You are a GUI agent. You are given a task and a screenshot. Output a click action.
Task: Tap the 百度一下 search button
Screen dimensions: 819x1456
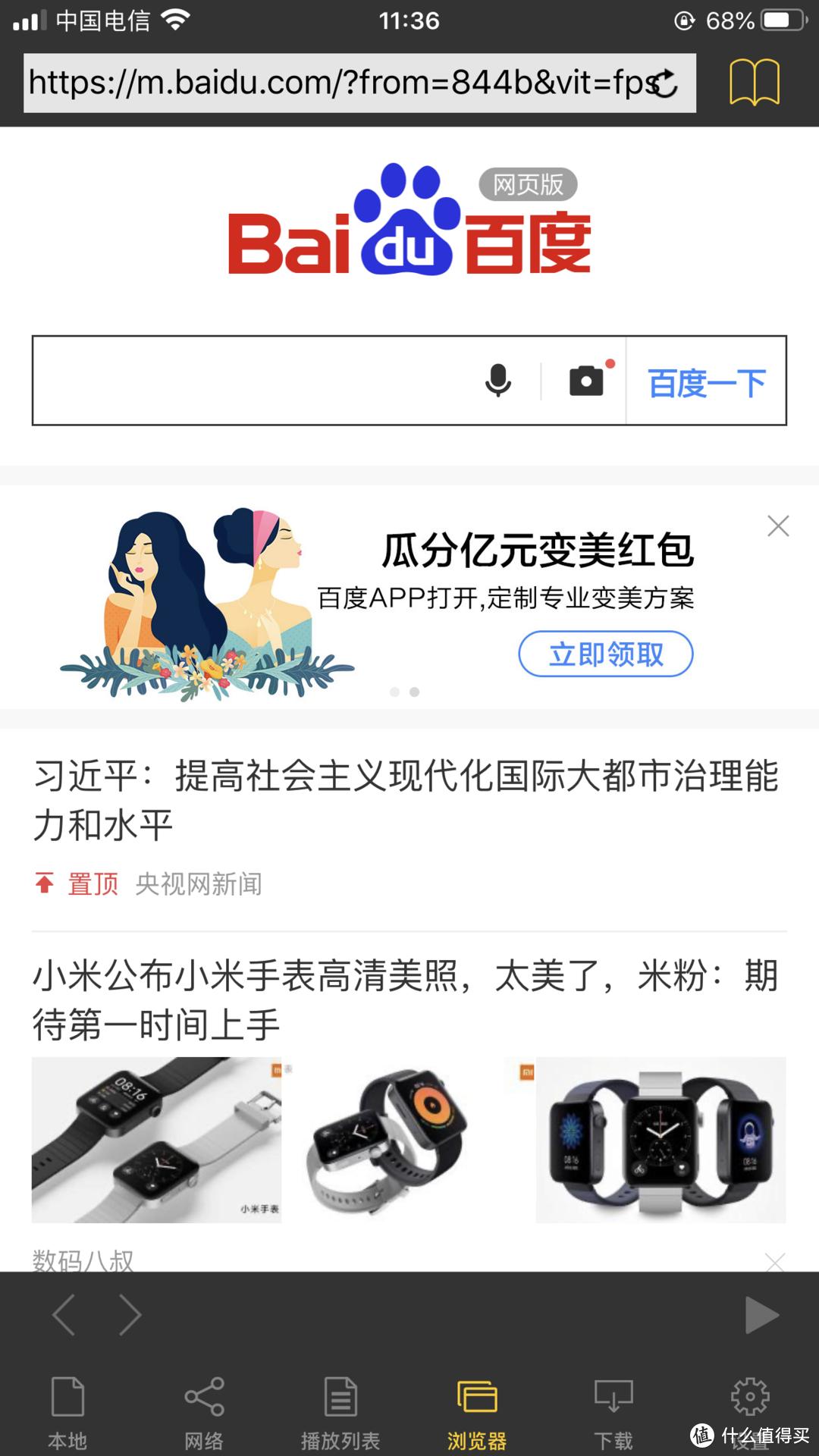[x=707, y=382]
